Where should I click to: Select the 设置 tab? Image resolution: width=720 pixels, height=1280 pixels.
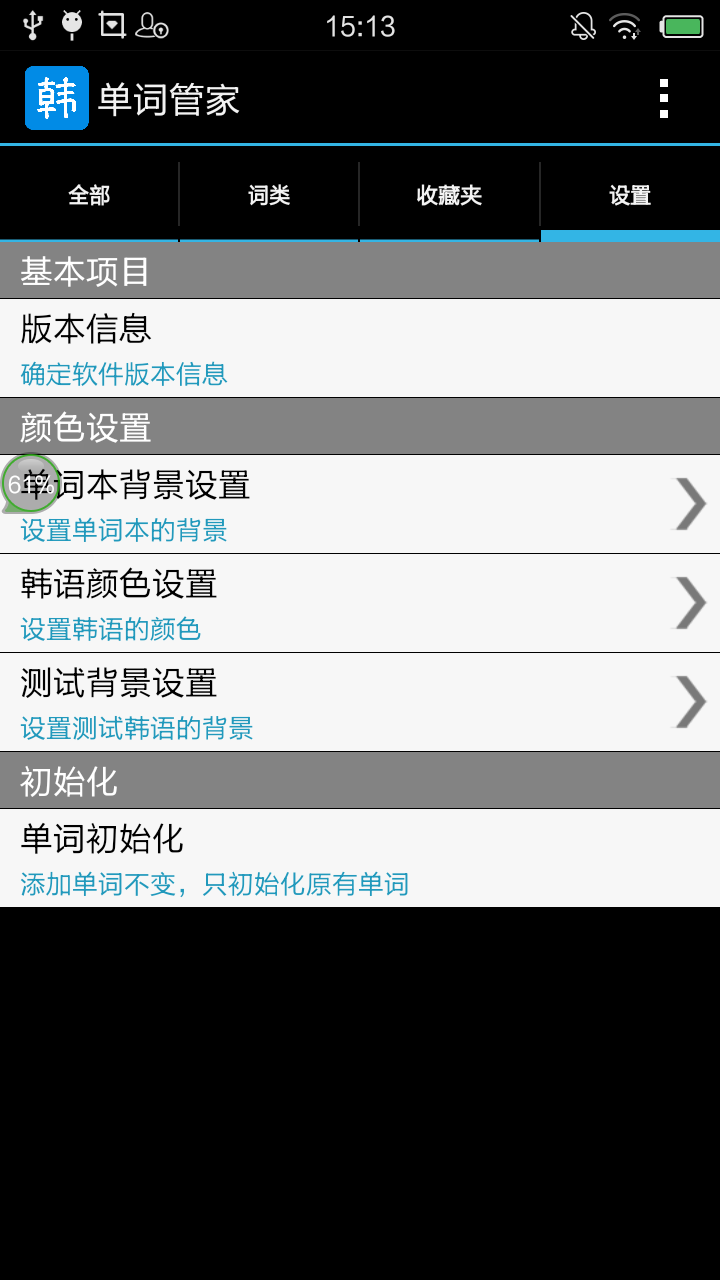tap(630, 195)
